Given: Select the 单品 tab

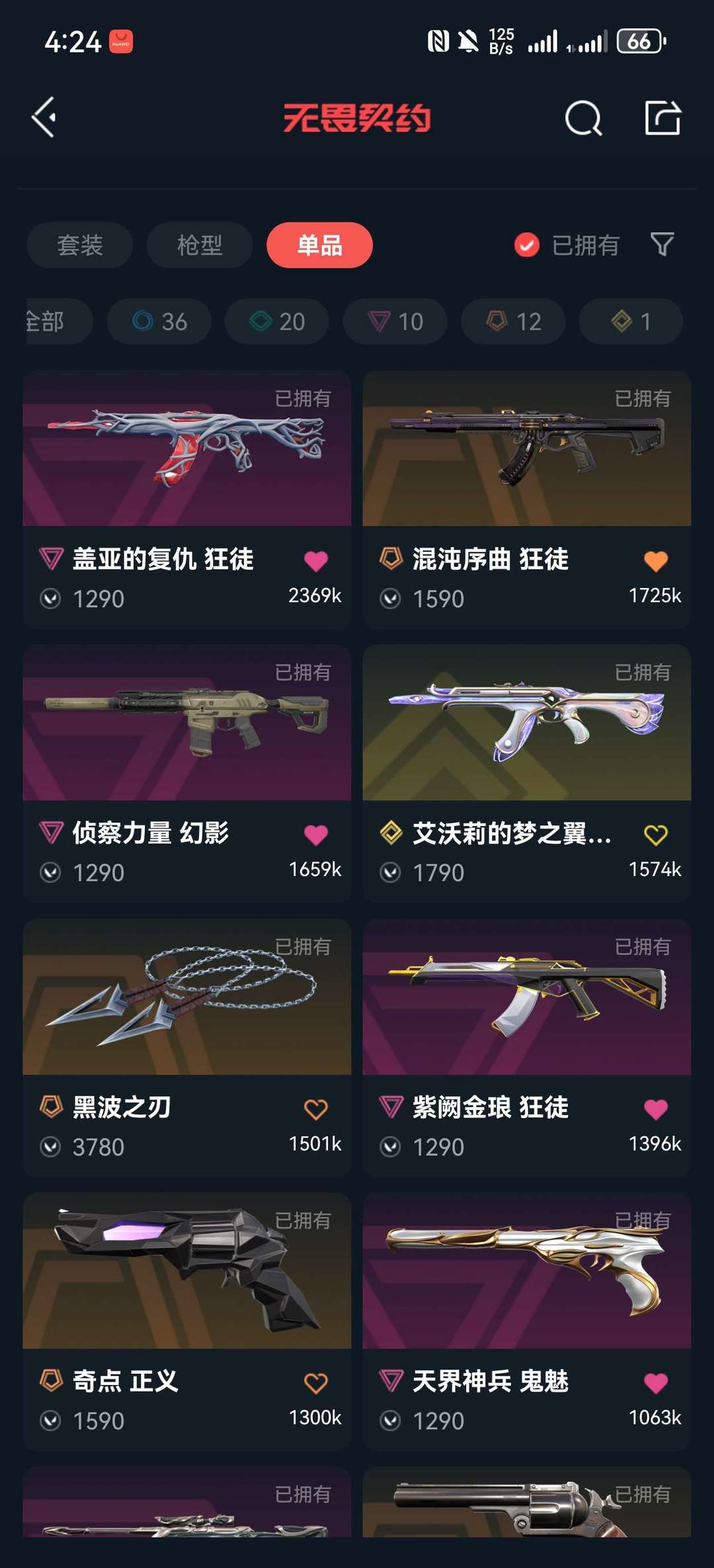Looking at the screenshot, I should coord(319,245).
